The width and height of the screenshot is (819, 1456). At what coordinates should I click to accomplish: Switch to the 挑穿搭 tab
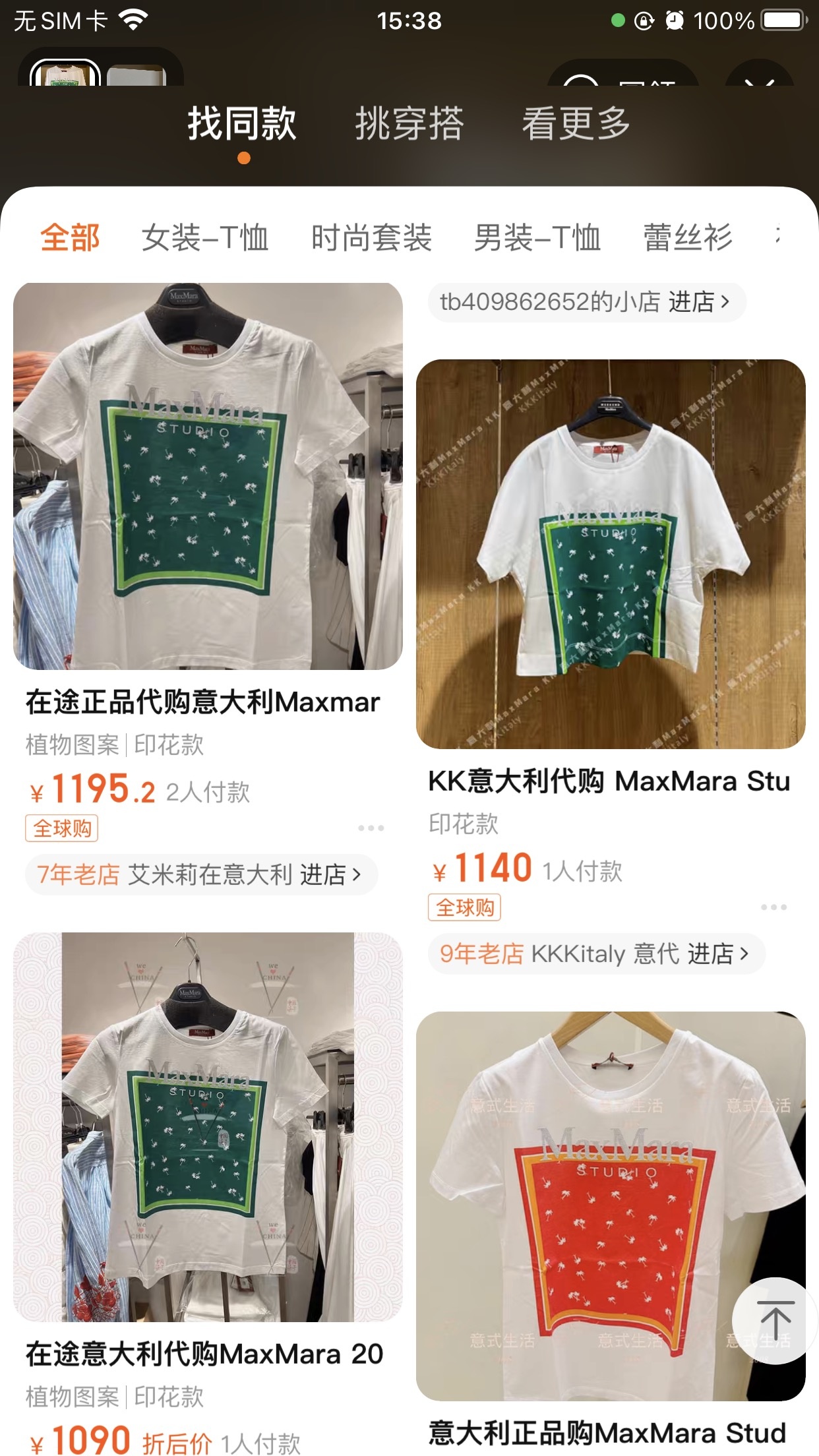click(x=409, y=124)
